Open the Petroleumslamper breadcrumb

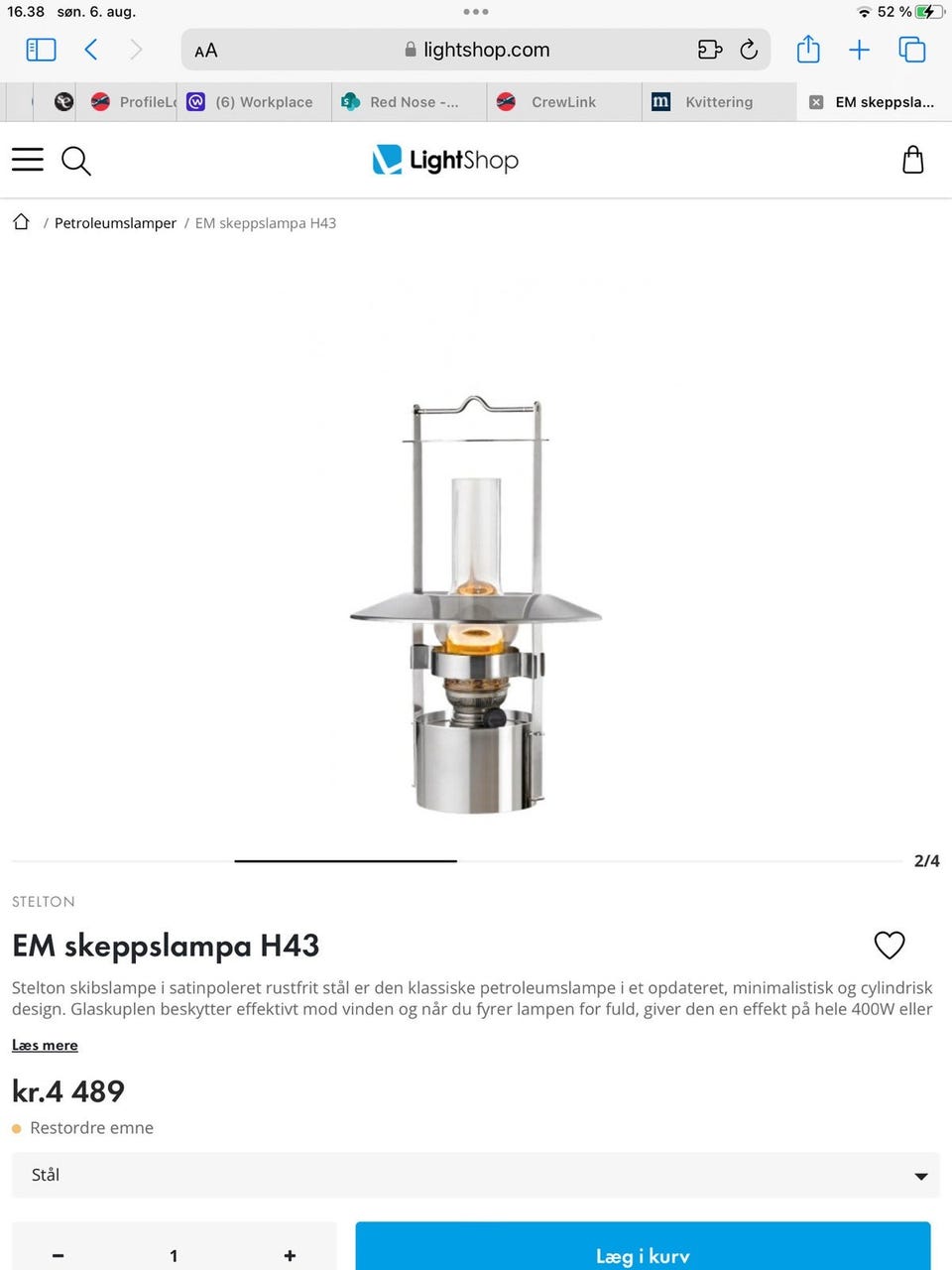[115, 223]
